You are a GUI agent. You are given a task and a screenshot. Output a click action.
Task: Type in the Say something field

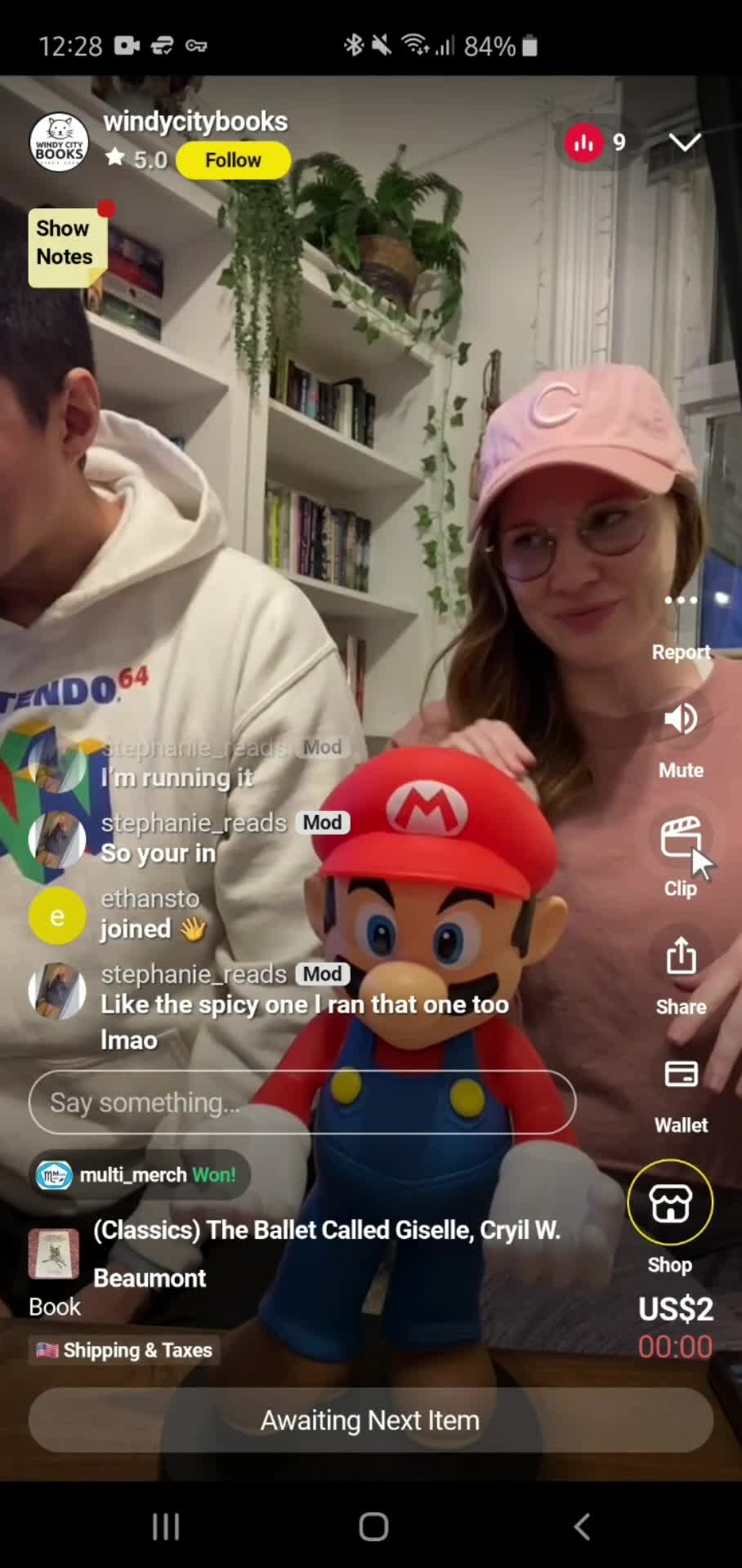point(302,1102)
